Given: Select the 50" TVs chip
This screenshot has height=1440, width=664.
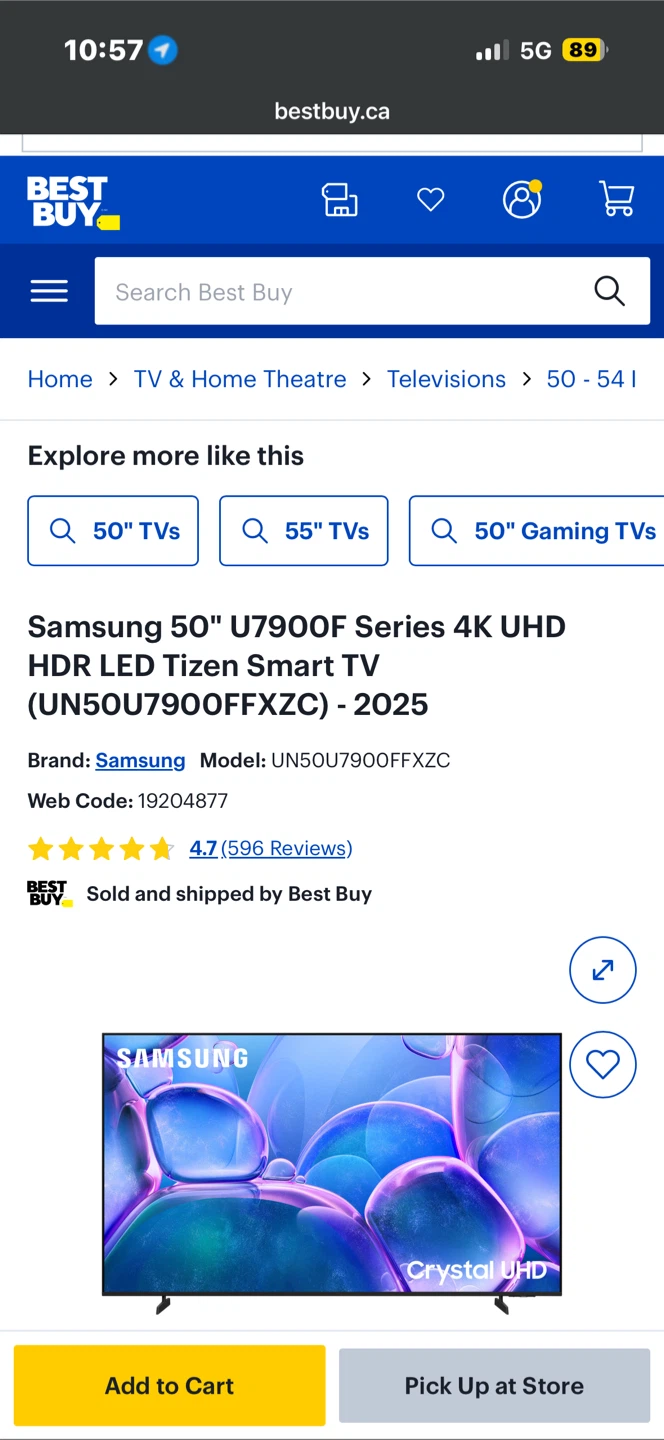Looking at the screenshot, I should point(113,531).
